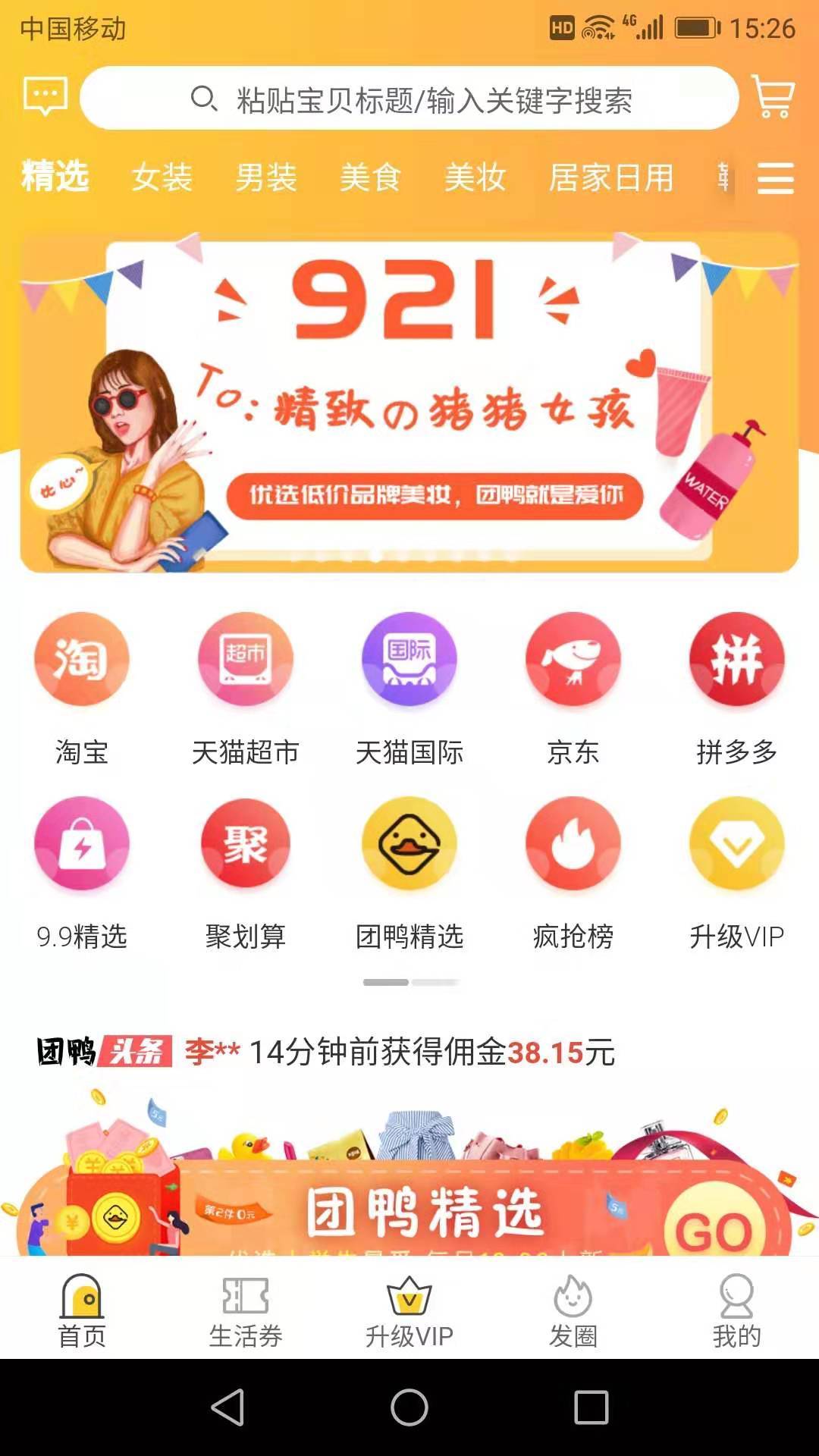
Task: Switch to the 美食 category tab
Action: click(370, 178)
